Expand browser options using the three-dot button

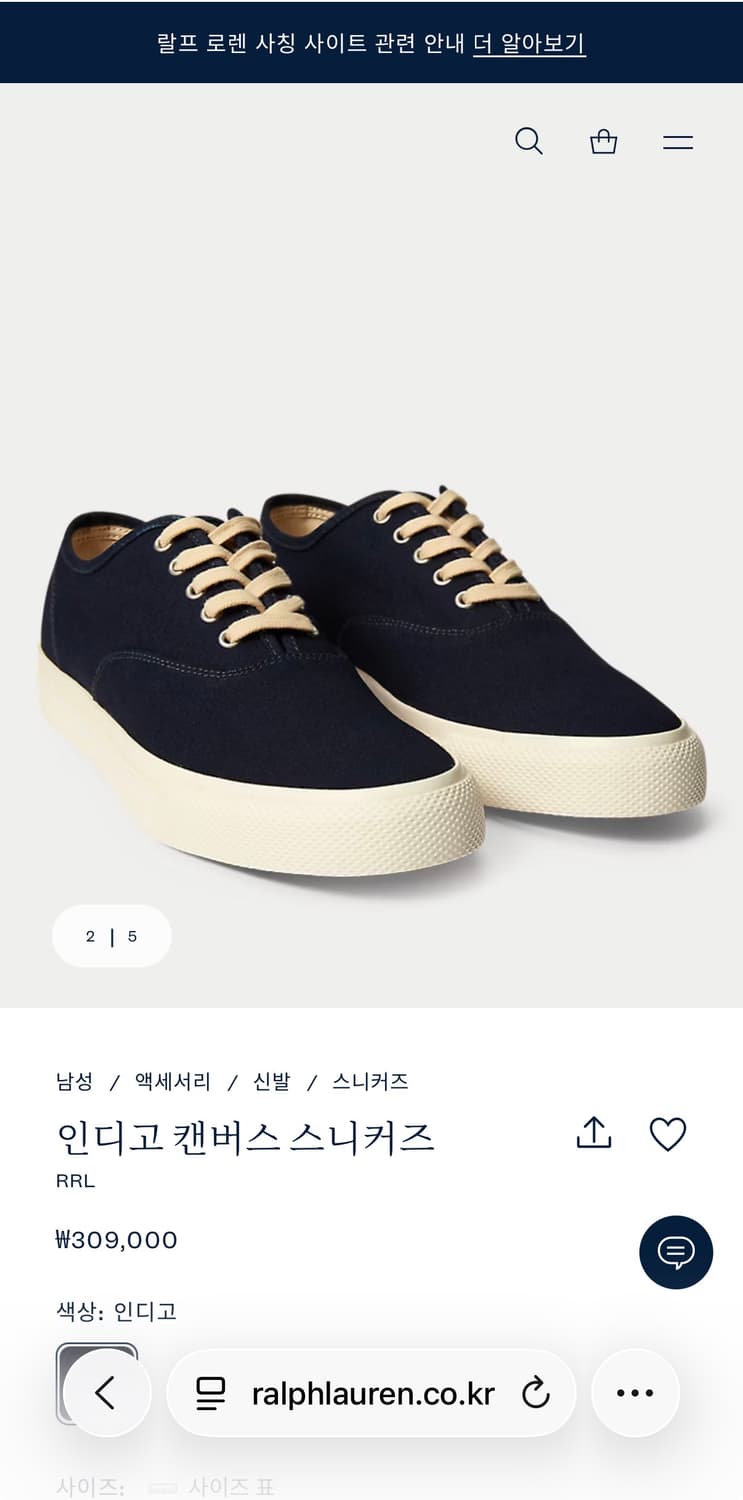point(636,1392)
